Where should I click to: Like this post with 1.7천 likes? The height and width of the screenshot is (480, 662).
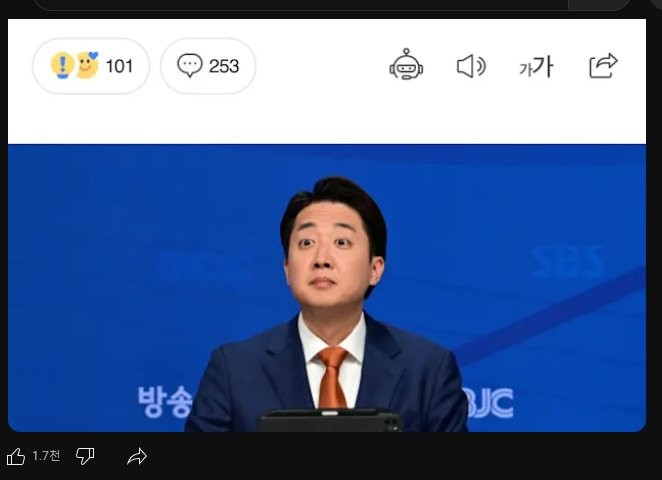pos(16,456)
